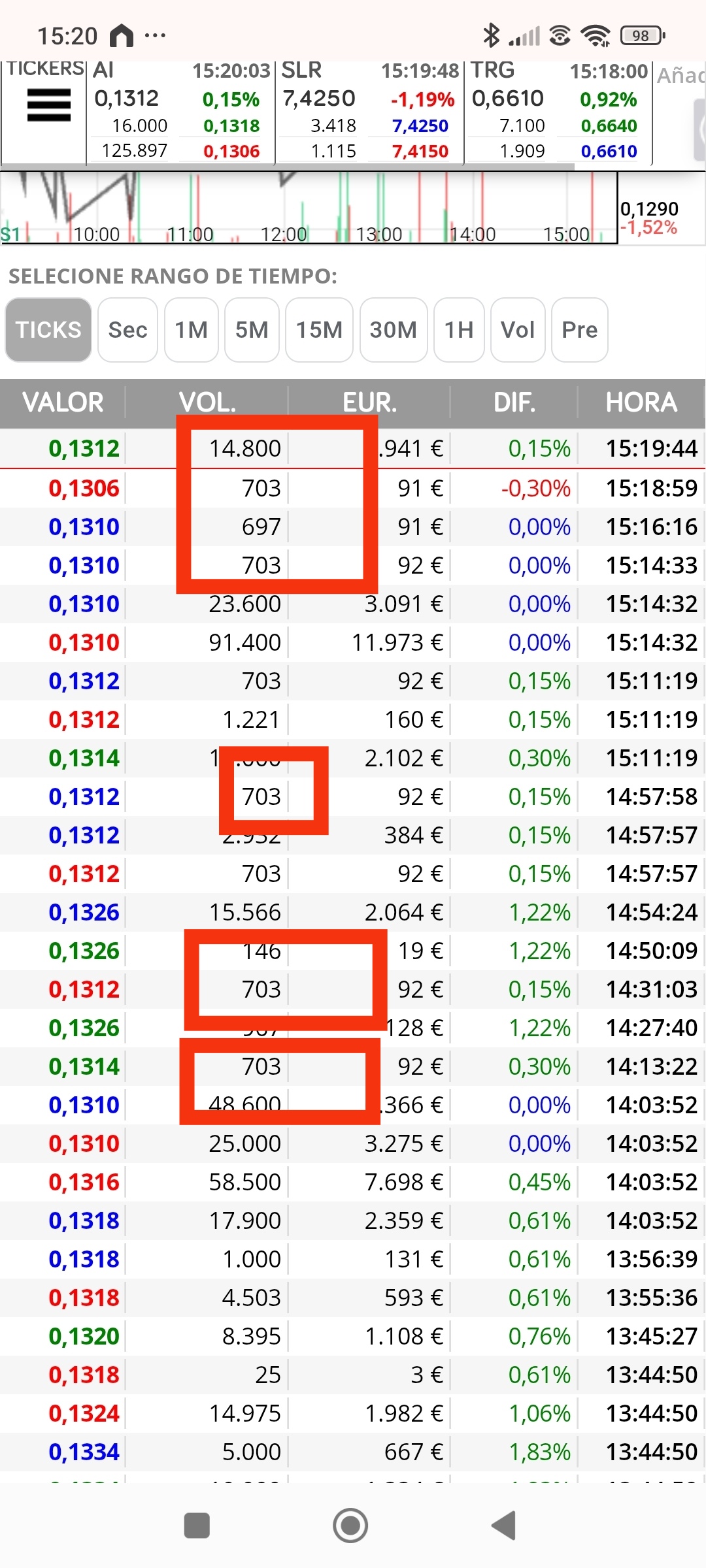Viewport: 706px width, 1568px height.
Task: Switch to the Sec time range
Action: [127, 330]
